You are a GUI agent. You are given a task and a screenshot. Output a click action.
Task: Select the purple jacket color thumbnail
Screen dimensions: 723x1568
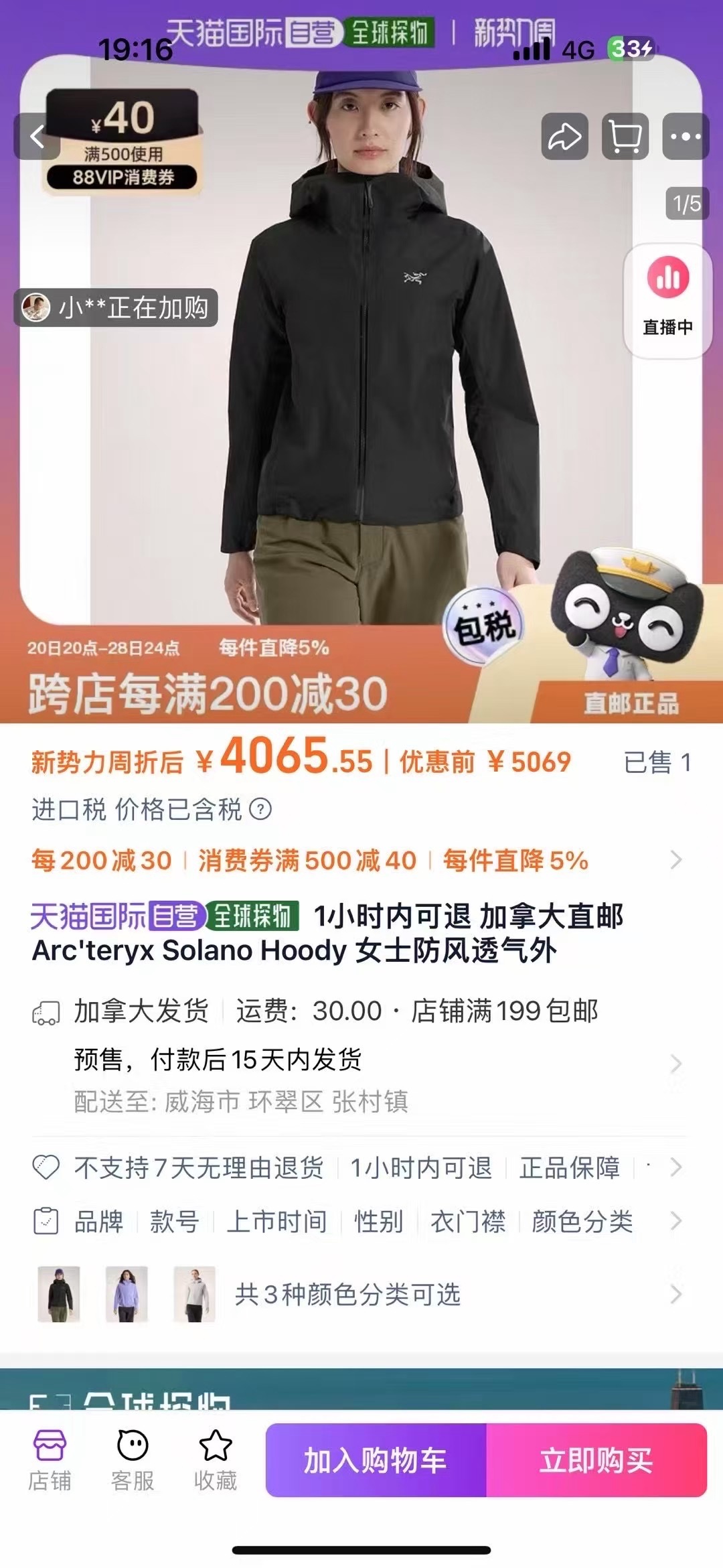[x=127, y=1294]
